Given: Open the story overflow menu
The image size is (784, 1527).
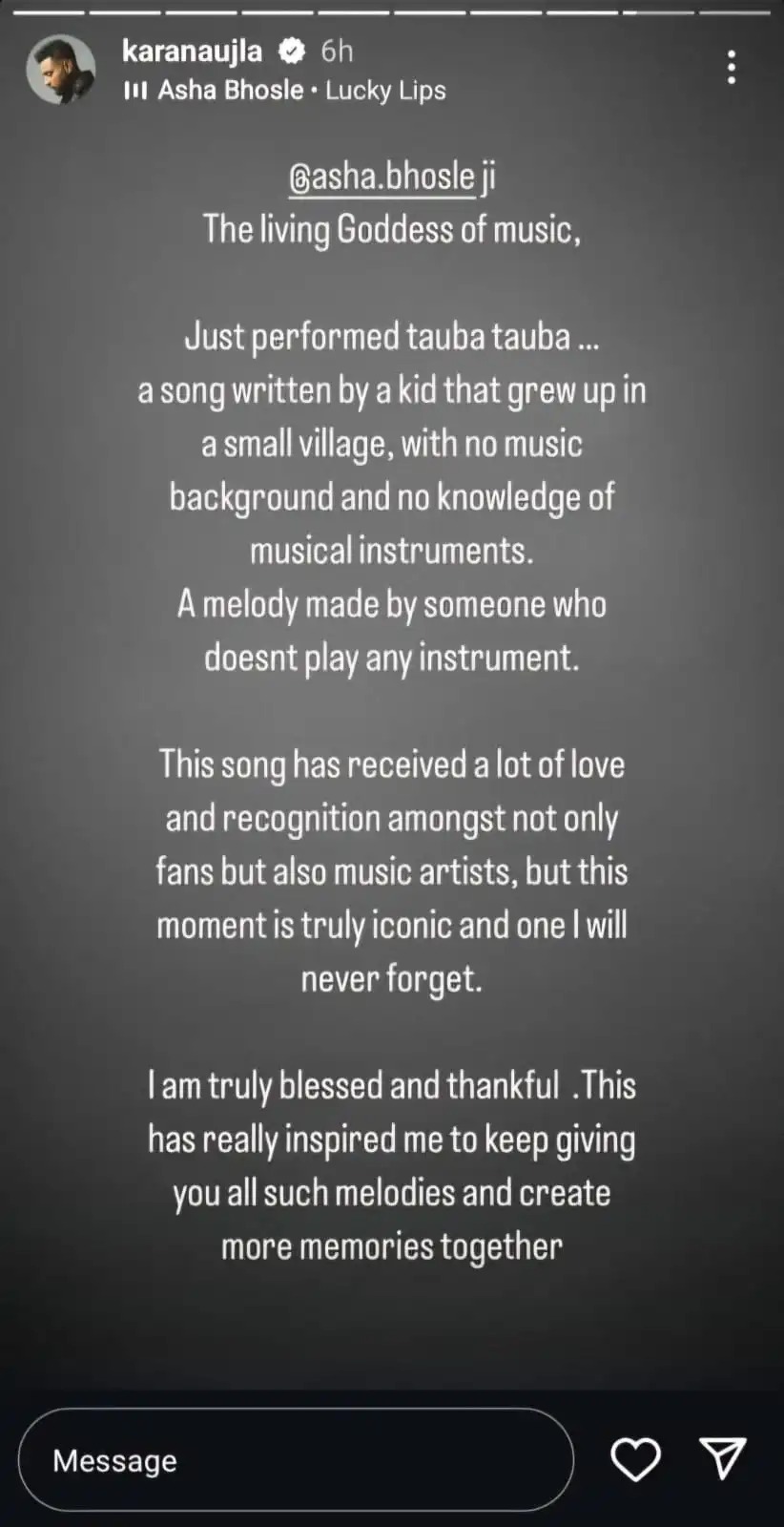Looking at the screenshot, I should coord(731,67).
